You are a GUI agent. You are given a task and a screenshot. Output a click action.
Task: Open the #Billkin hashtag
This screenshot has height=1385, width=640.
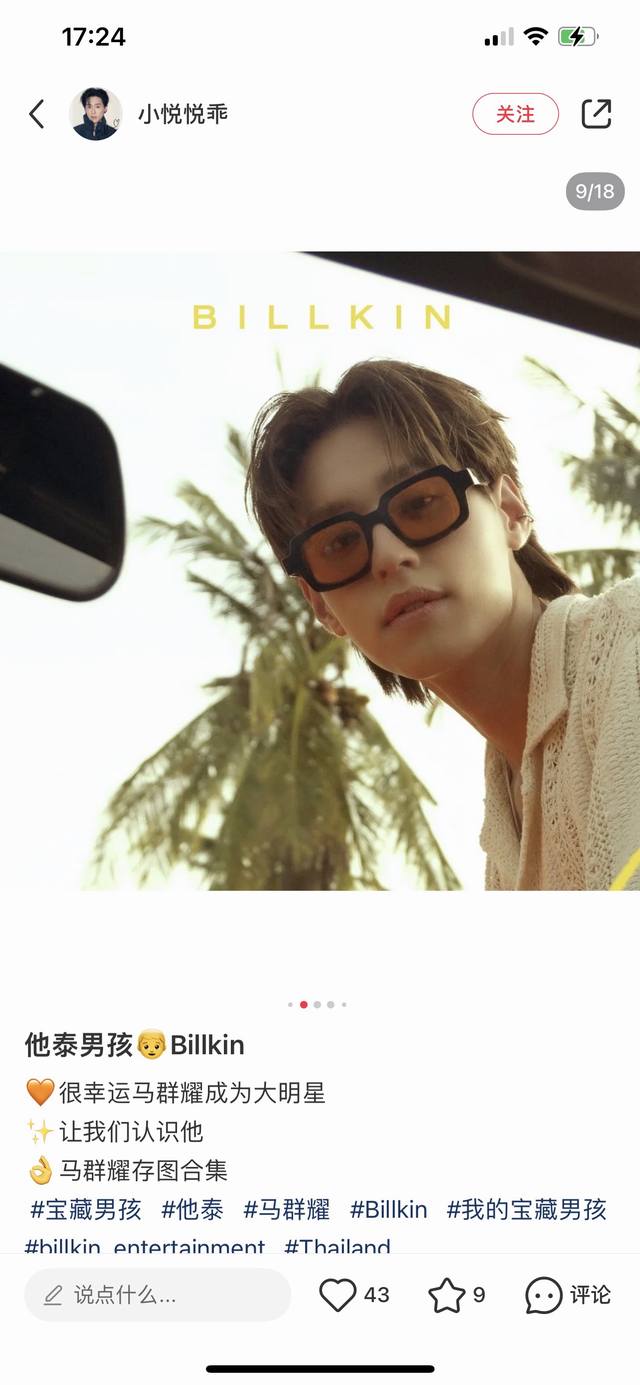pyautogui.click(x=388, y=1209)
